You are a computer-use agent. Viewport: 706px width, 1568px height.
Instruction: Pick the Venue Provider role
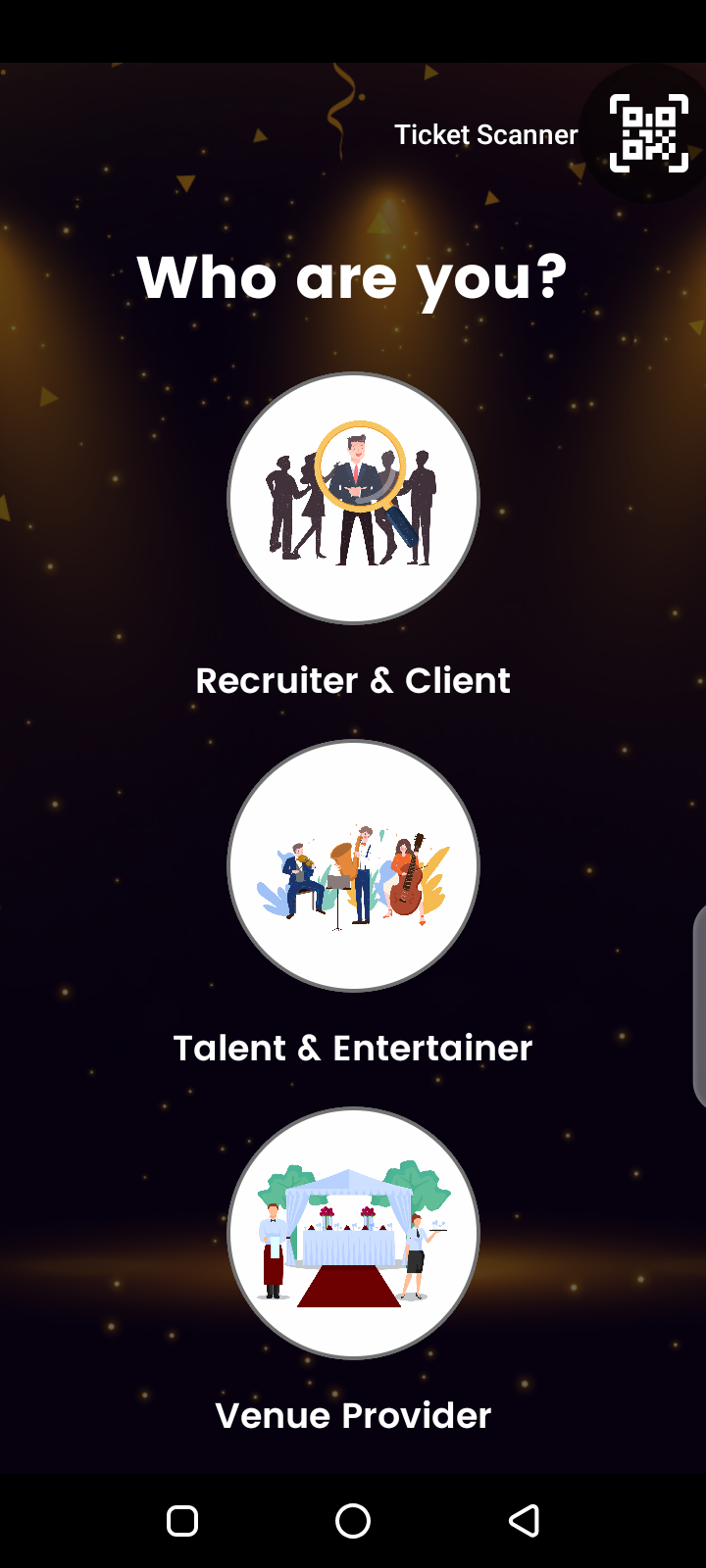coord(353,1233)
